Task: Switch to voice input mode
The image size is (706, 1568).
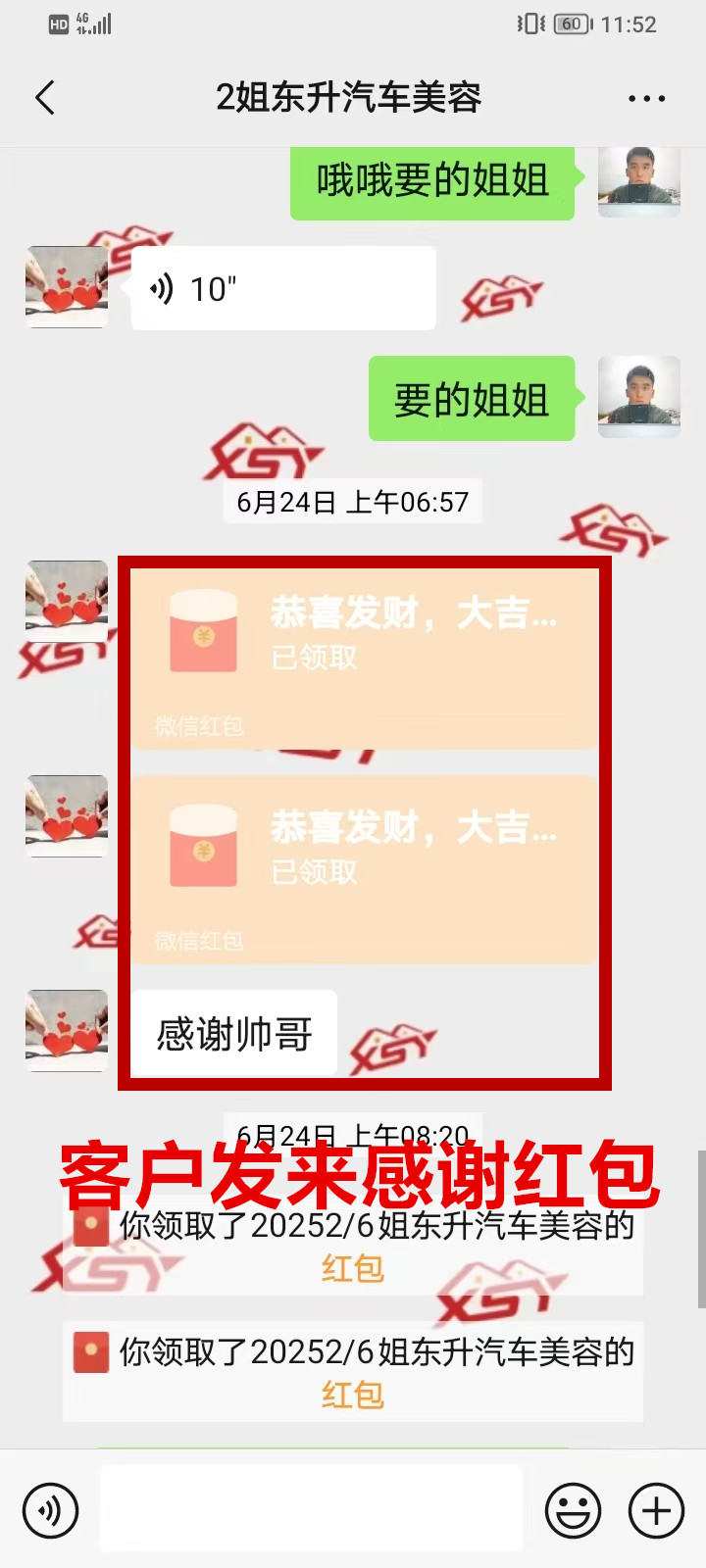Action: point(50,1510)
